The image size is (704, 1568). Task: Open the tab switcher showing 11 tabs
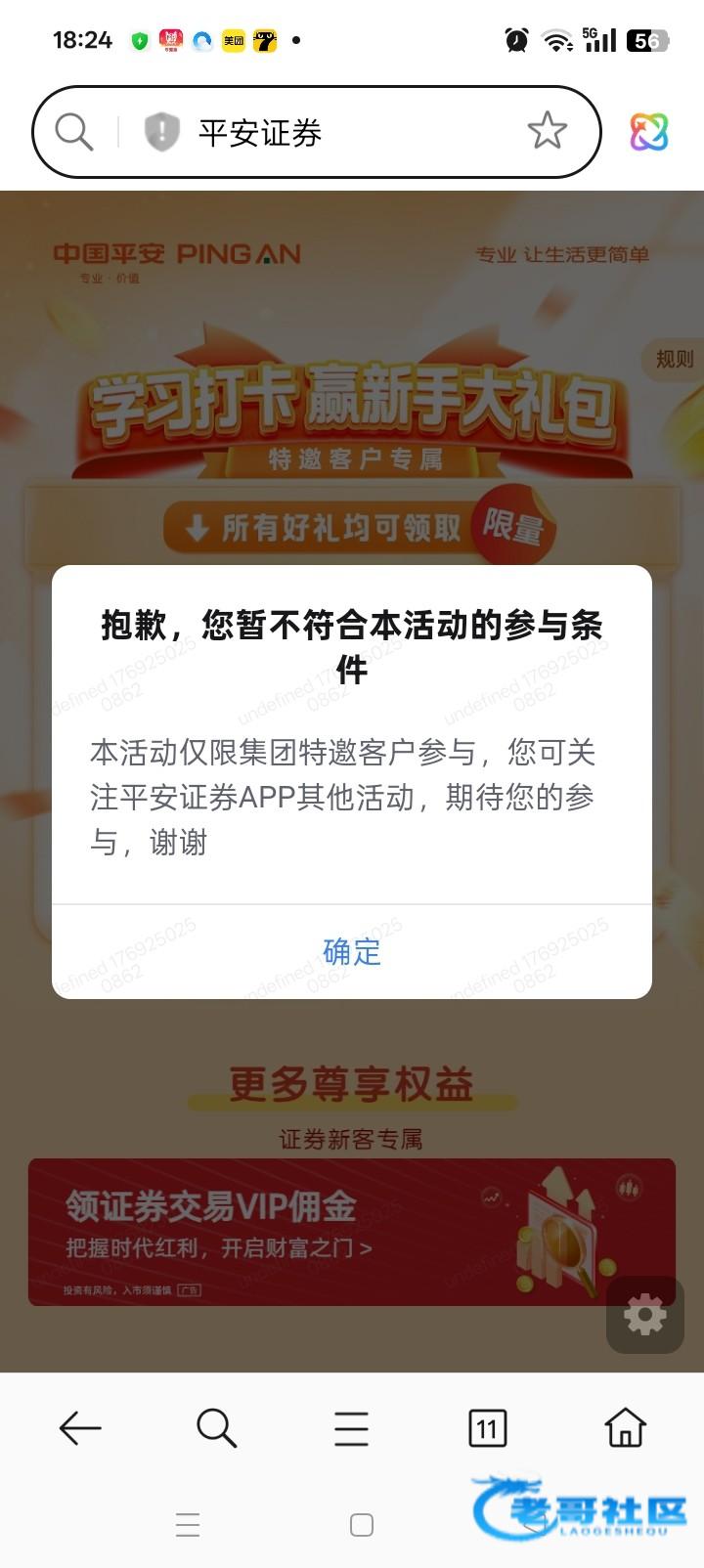487,1428
